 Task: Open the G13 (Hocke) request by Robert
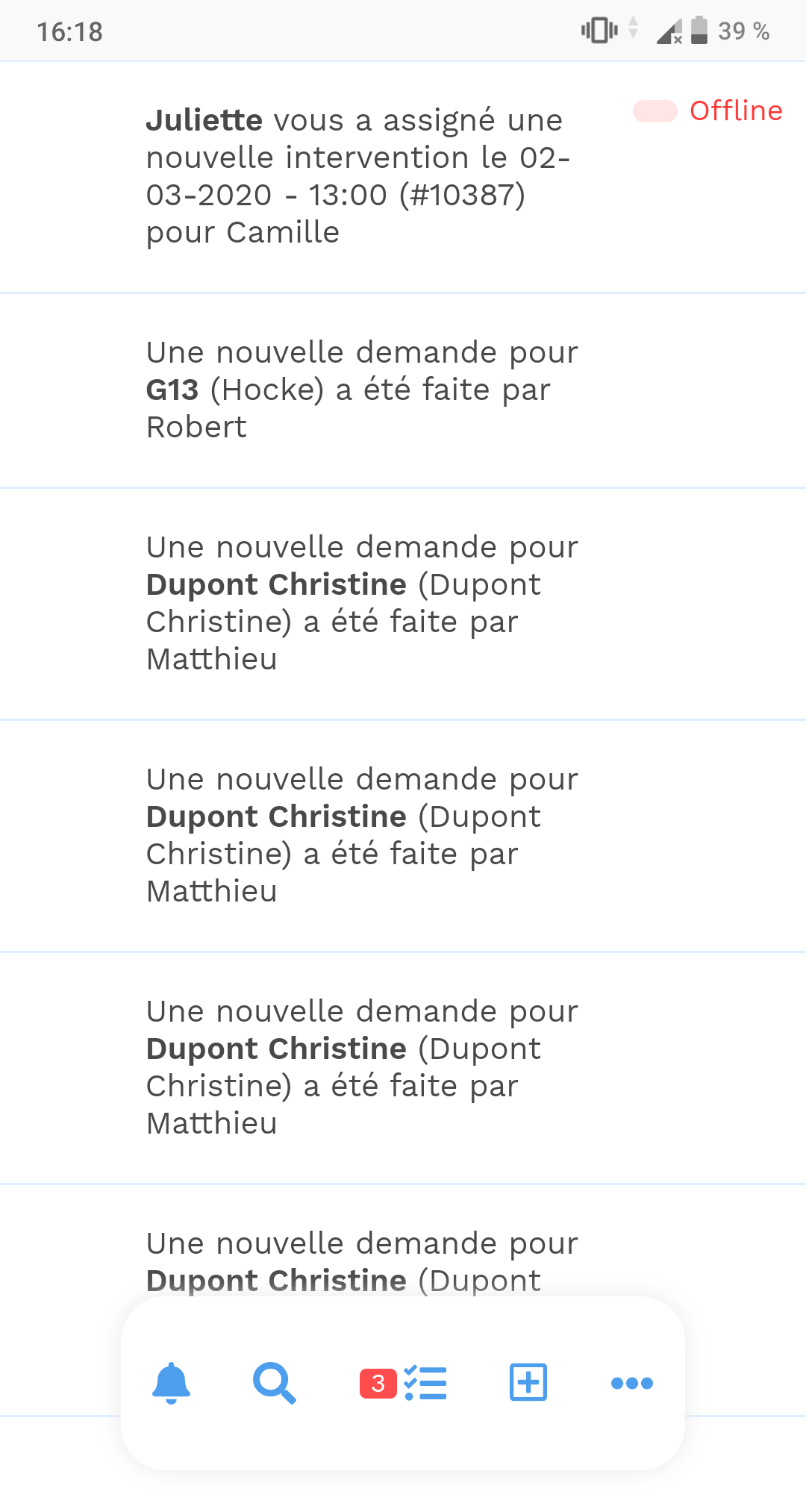click(x=403, y=390)
